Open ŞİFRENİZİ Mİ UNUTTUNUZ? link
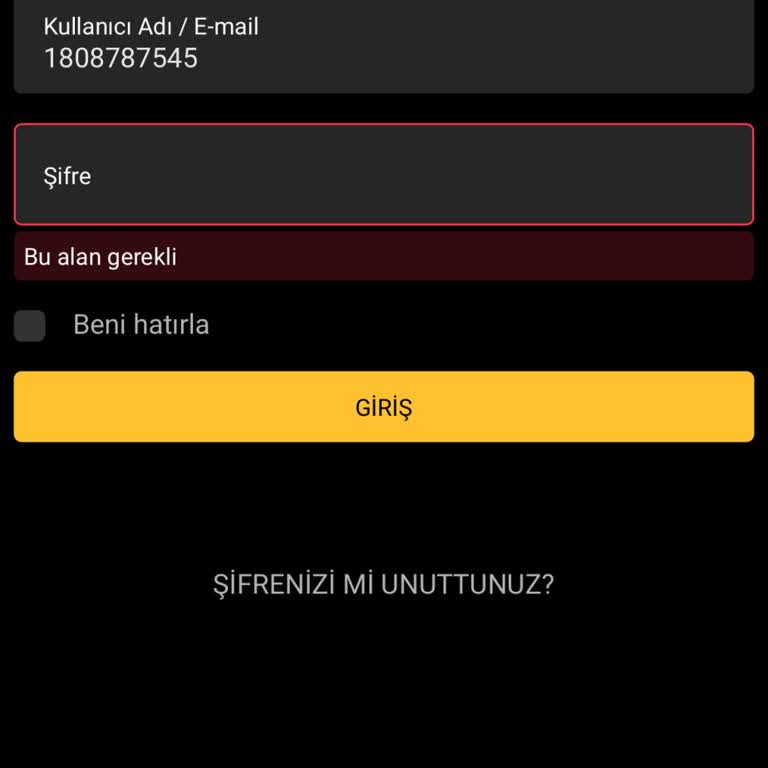 click(x=383, y=585)
